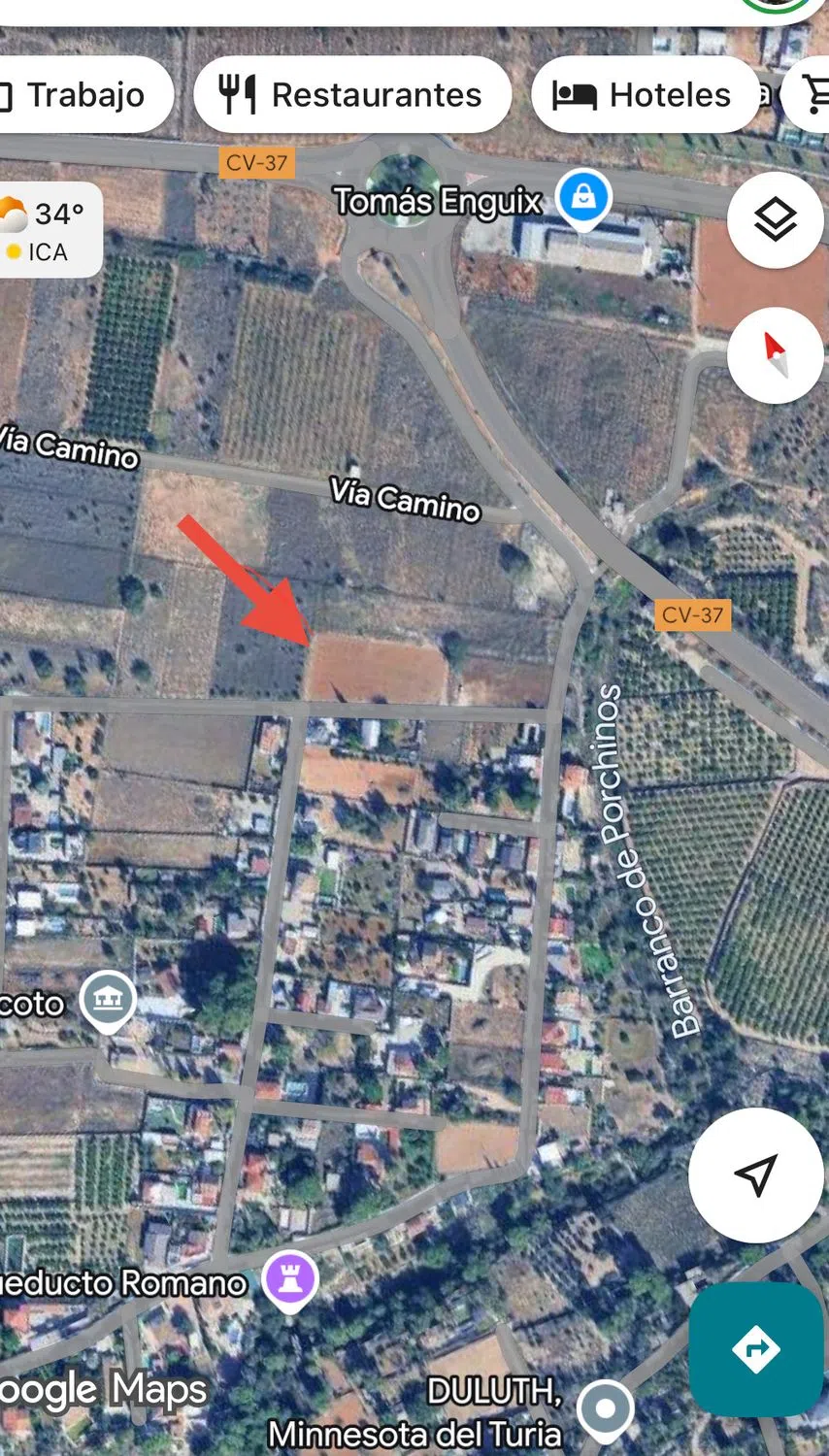Center map on my current location
Image resolution: width=829 pixels, height=1456 pixels.
(755, 1175)
